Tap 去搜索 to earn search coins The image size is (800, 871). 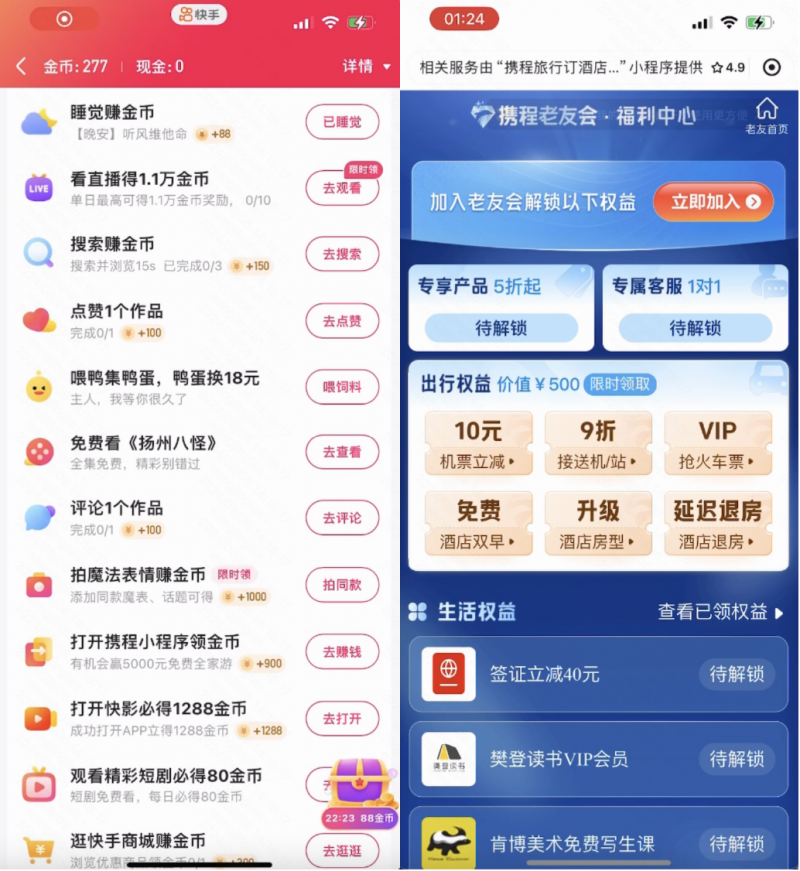click(x=342, y=254)
